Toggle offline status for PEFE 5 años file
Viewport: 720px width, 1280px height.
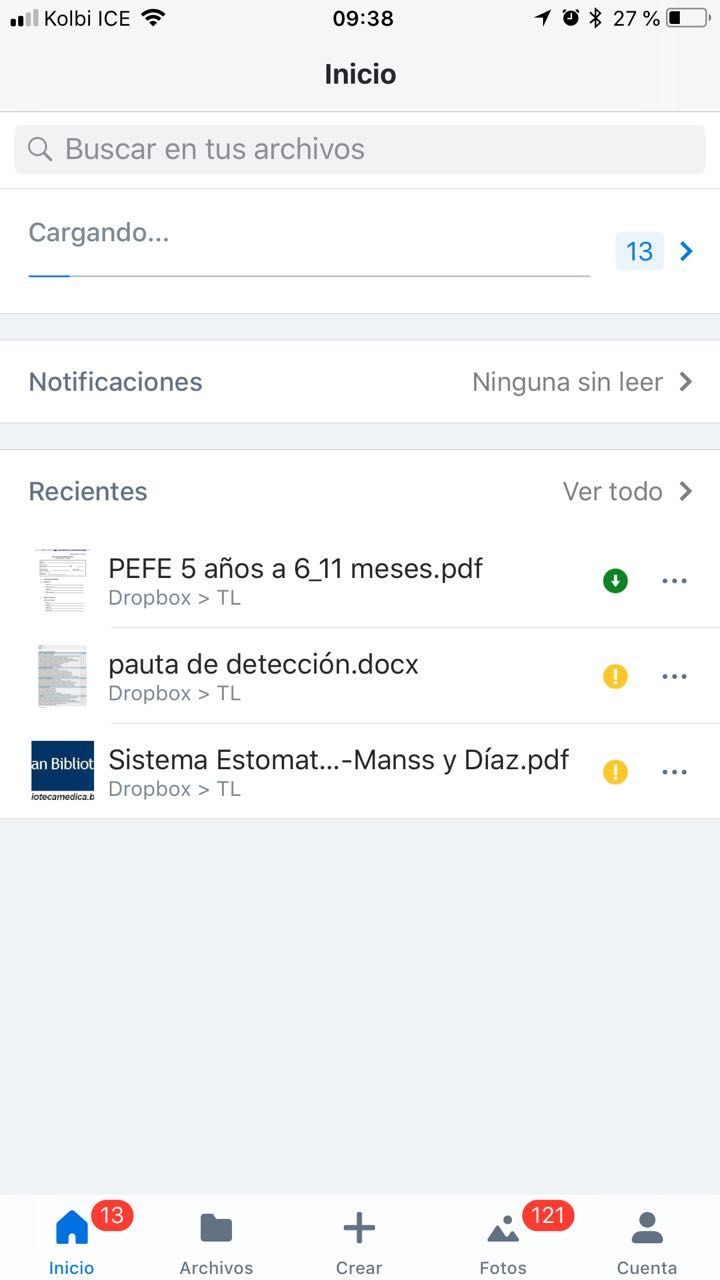(x=615, y=580)
